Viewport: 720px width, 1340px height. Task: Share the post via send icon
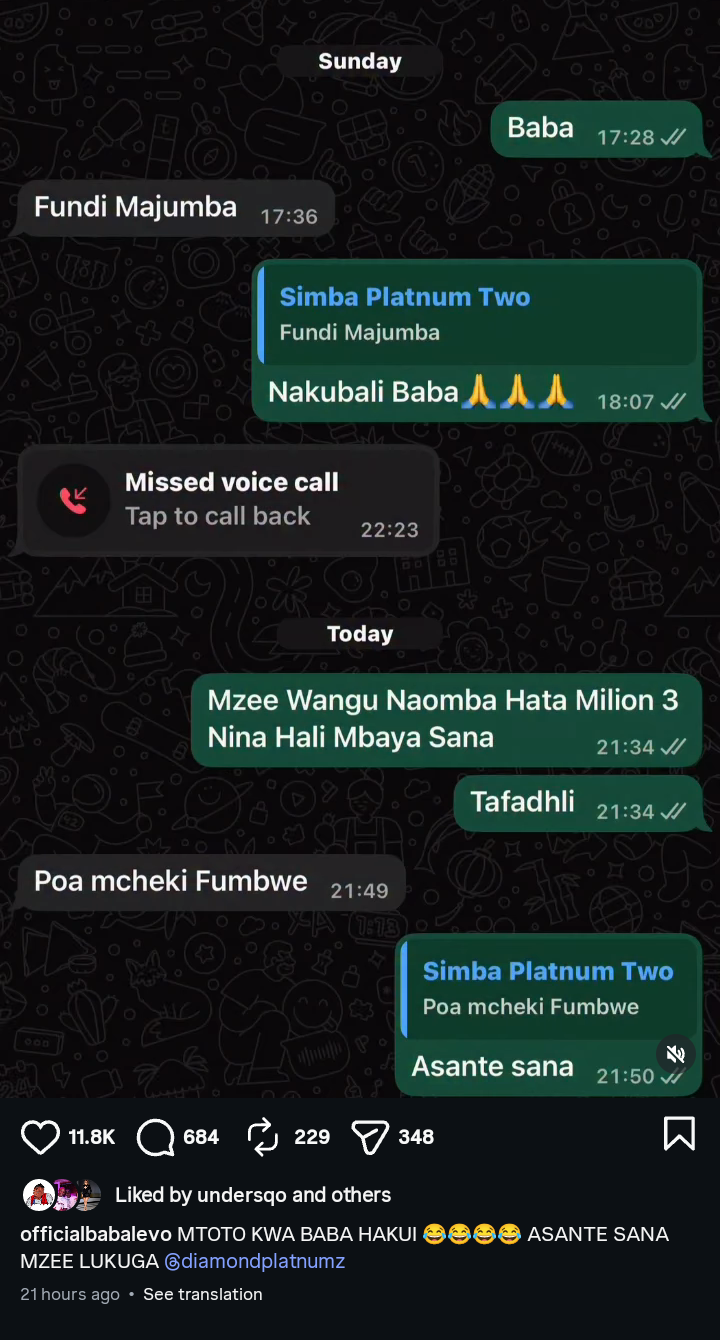point(369,1137)
